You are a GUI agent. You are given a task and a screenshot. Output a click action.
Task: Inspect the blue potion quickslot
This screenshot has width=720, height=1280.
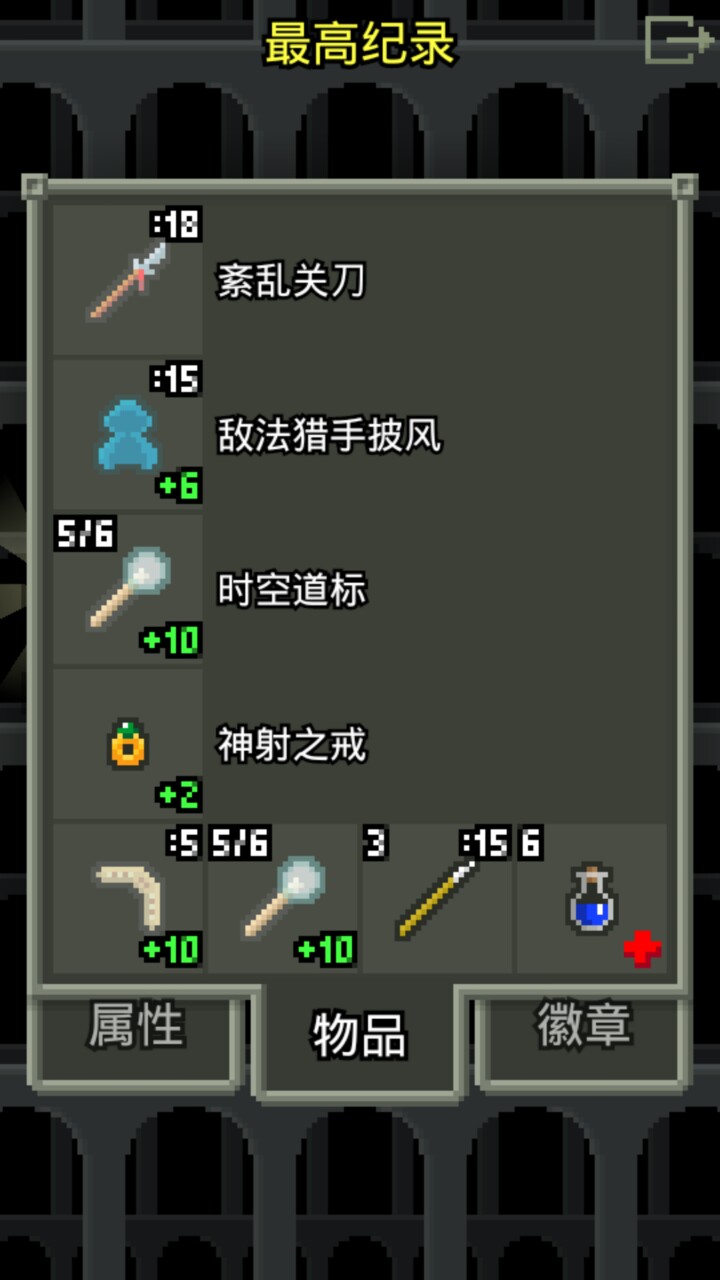(592, 898)
